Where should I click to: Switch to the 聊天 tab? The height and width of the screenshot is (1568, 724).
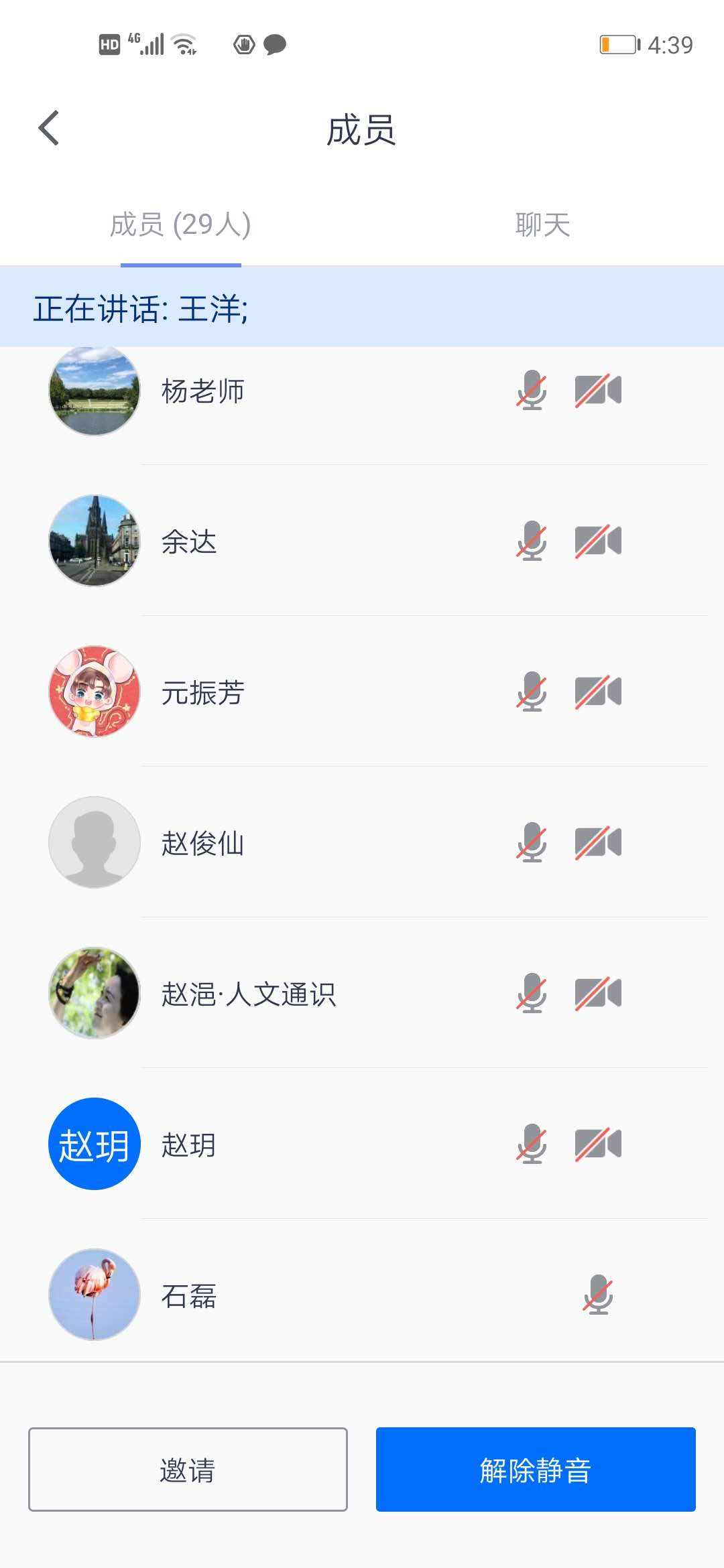click(542, 225)
